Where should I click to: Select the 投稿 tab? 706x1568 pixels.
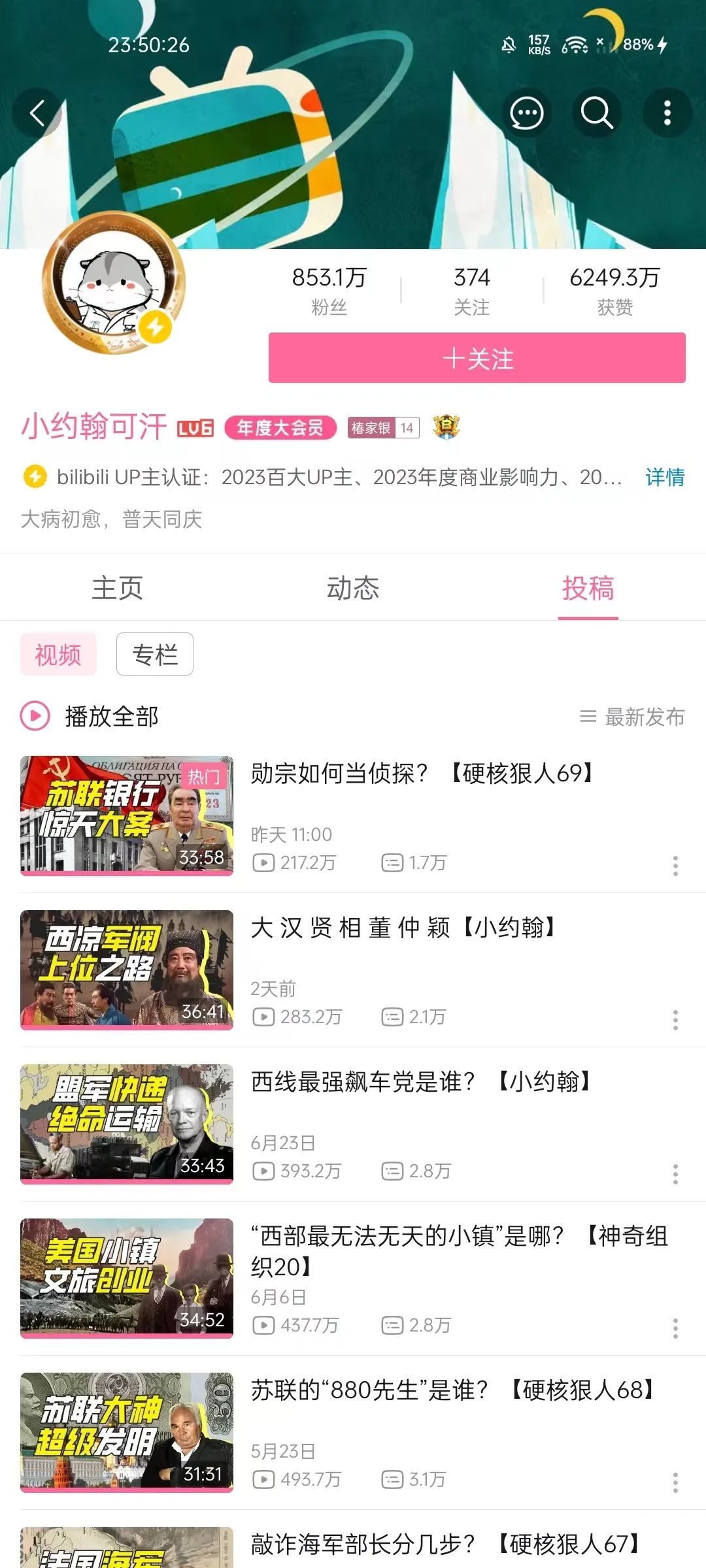(588, 588)
